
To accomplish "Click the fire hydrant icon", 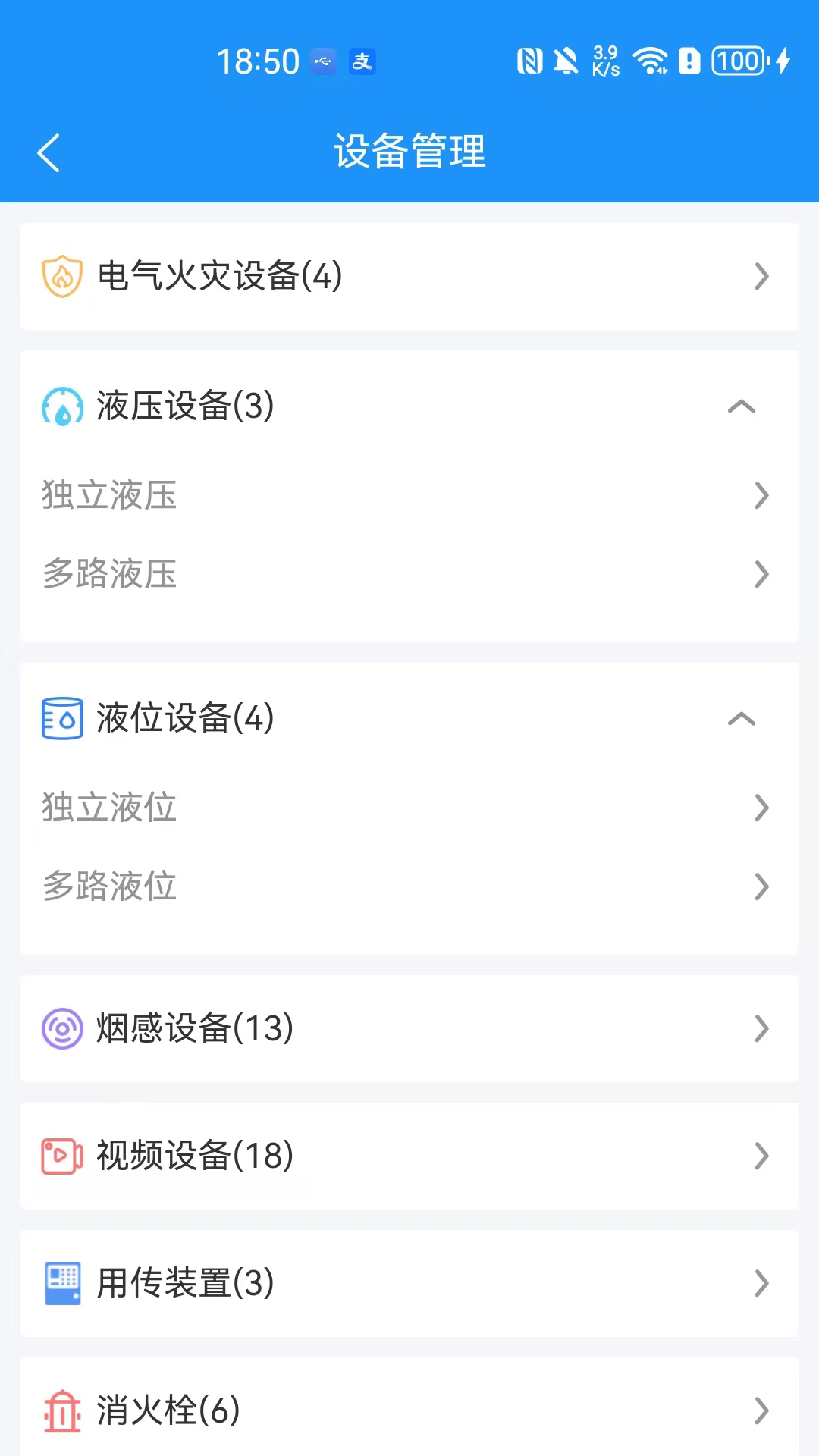I will tap(64, 1411).
